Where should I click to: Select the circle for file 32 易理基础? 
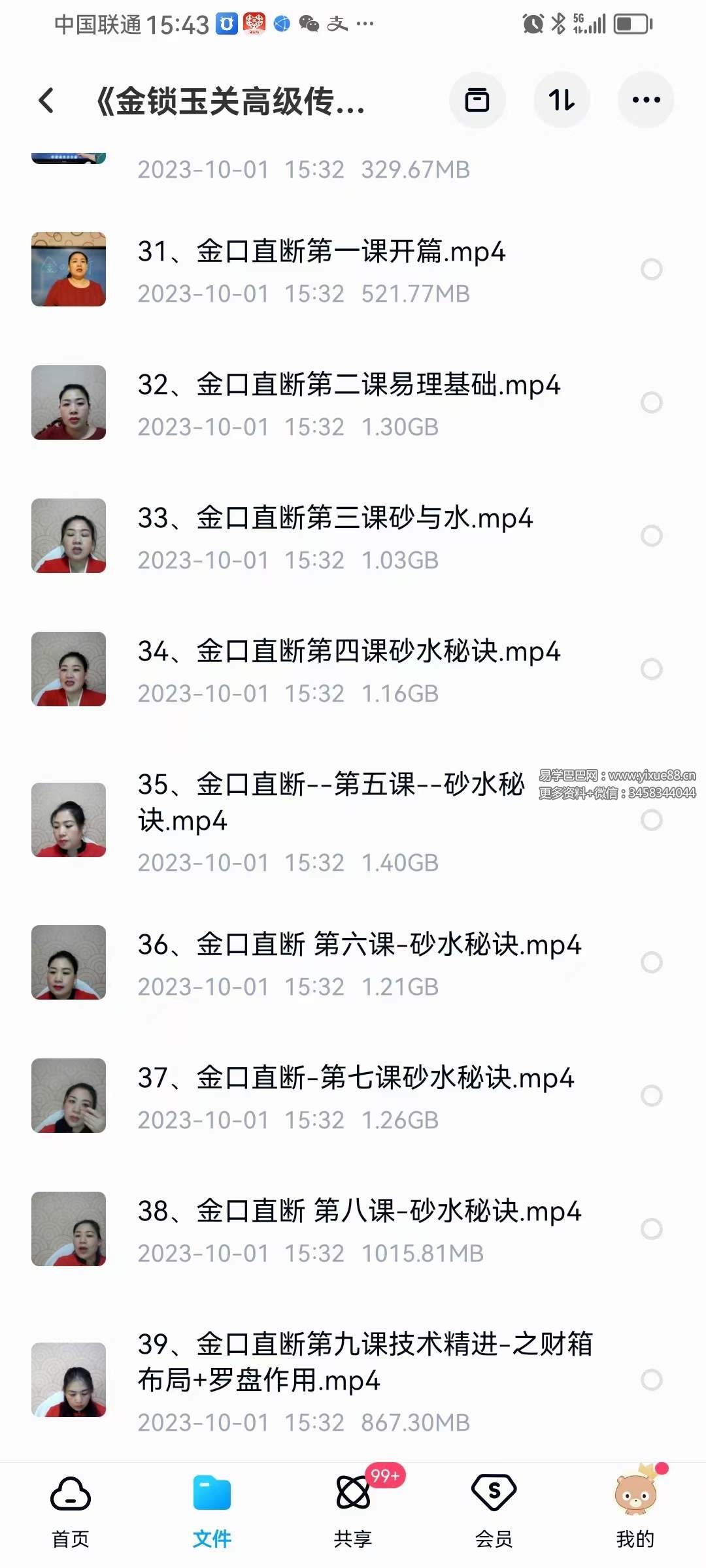651,402
